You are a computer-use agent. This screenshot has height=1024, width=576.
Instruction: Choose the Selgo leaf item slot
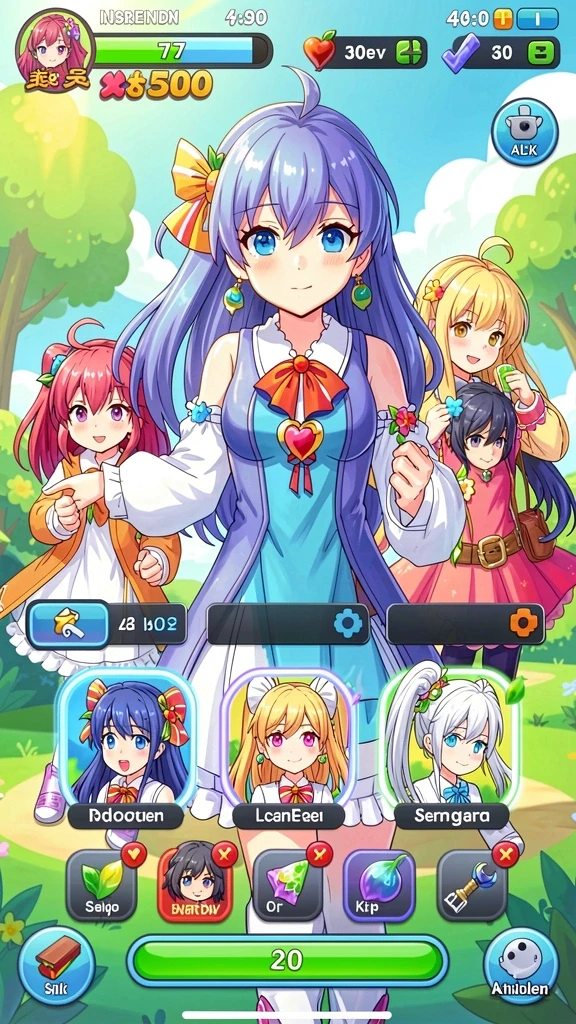click(x=103, y=884)
